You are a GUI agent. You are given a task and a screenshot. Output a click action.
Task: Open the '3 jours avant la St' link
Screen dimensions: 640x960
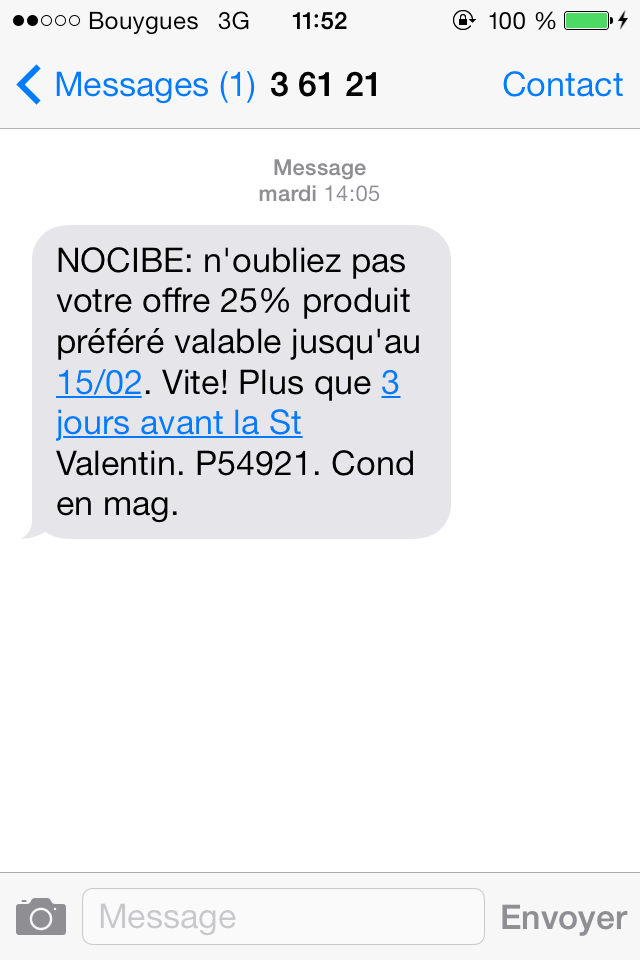(x=179, y=424)
